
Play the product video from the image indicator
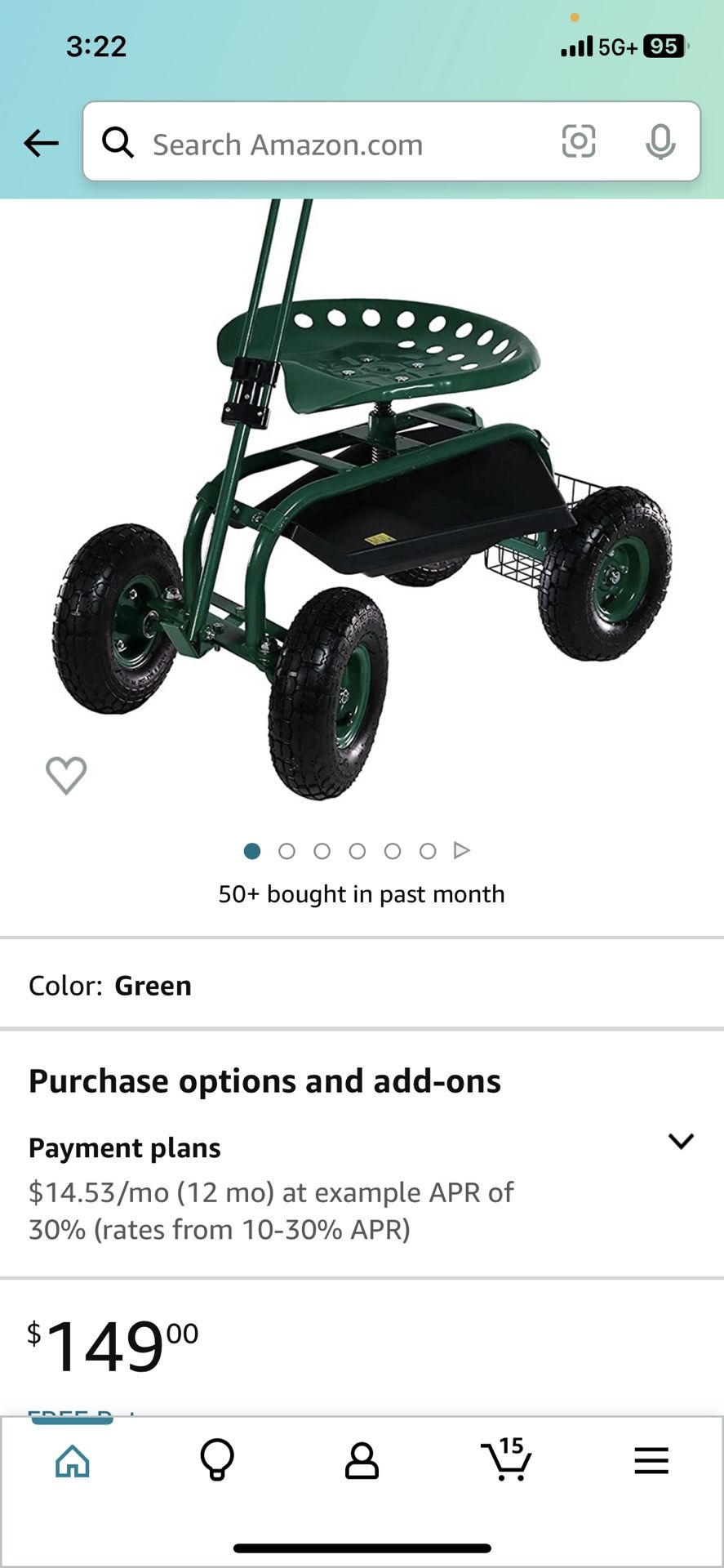pos(462,850)
